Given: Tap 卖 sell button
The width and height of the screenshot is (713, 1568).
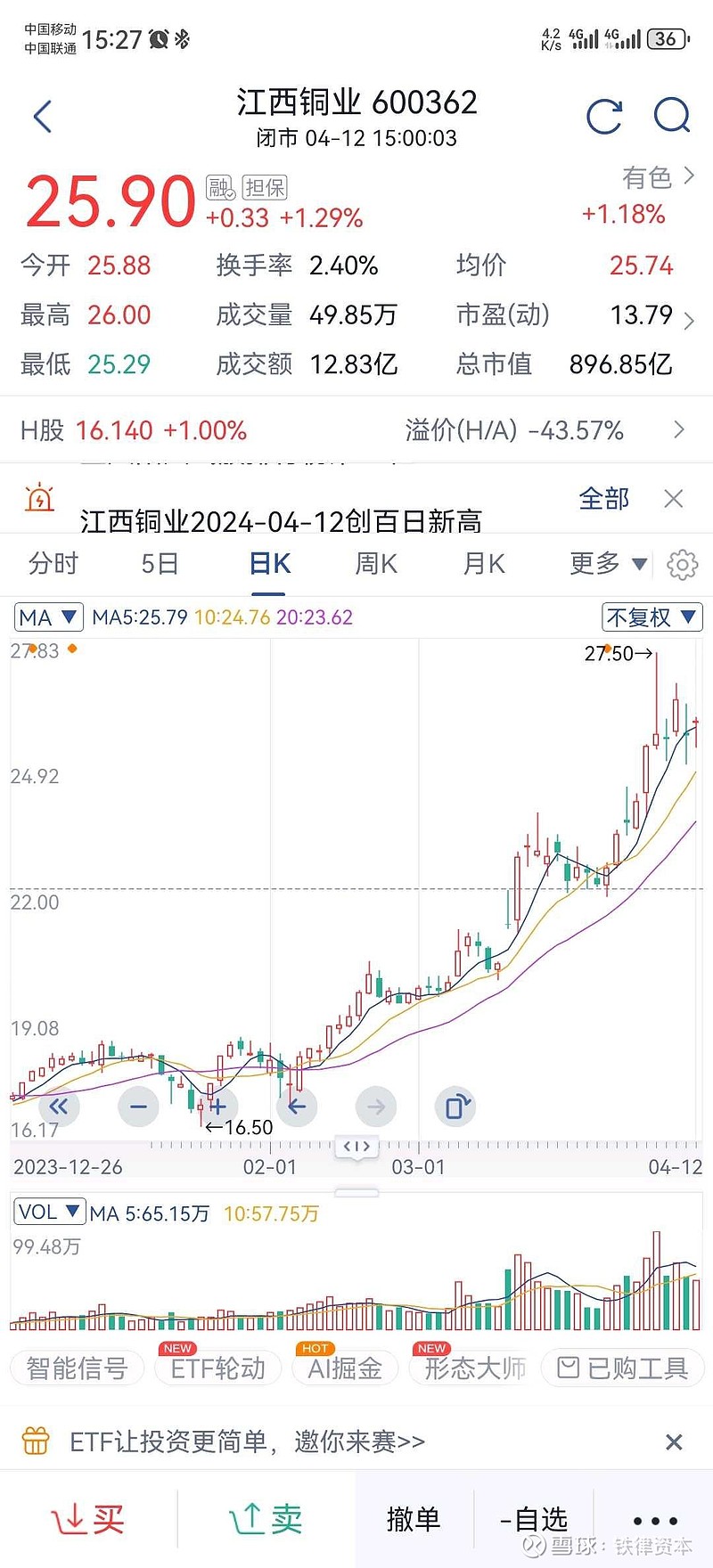Looking at the screenshot, I should (263, 1520).
